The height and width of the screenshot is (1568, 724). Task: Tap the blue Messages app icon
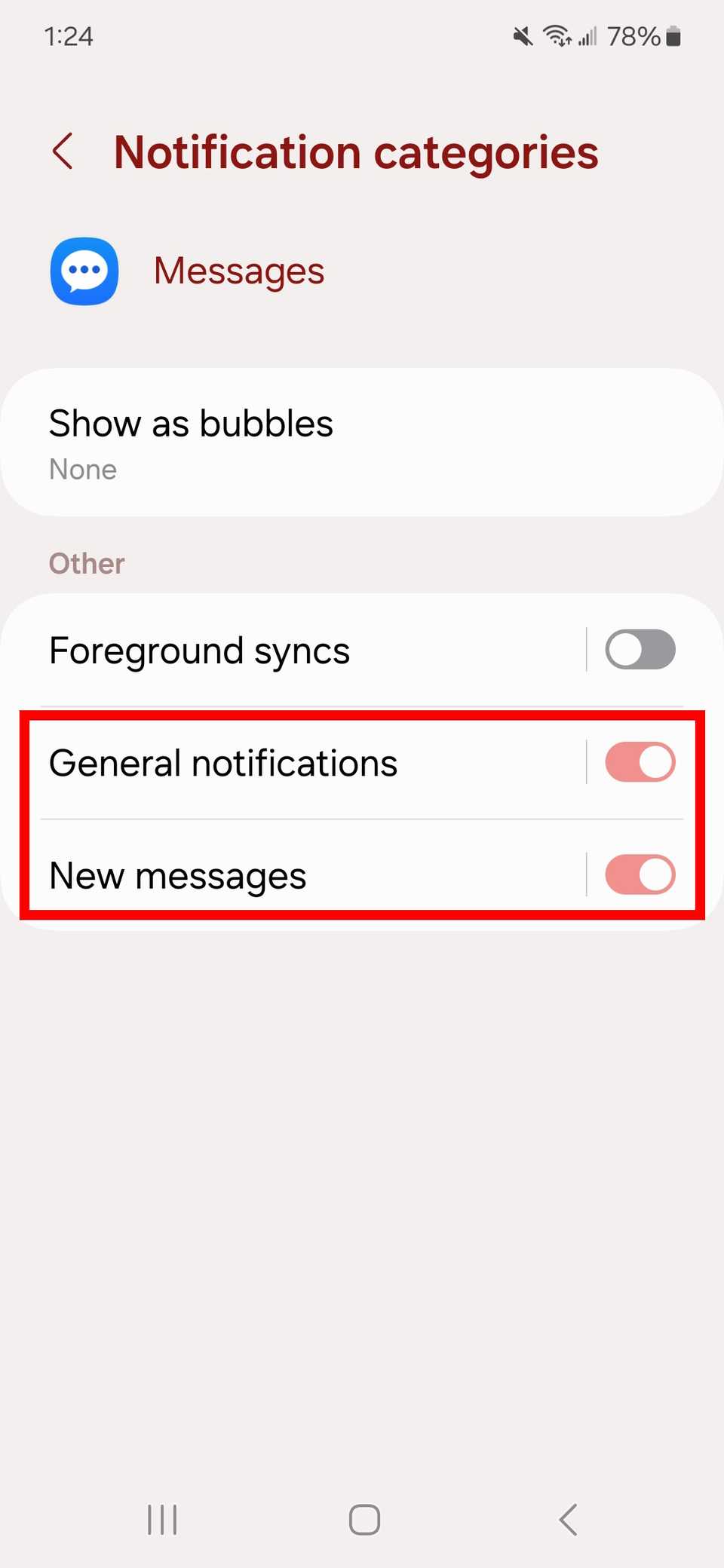[x=84, y=271]
